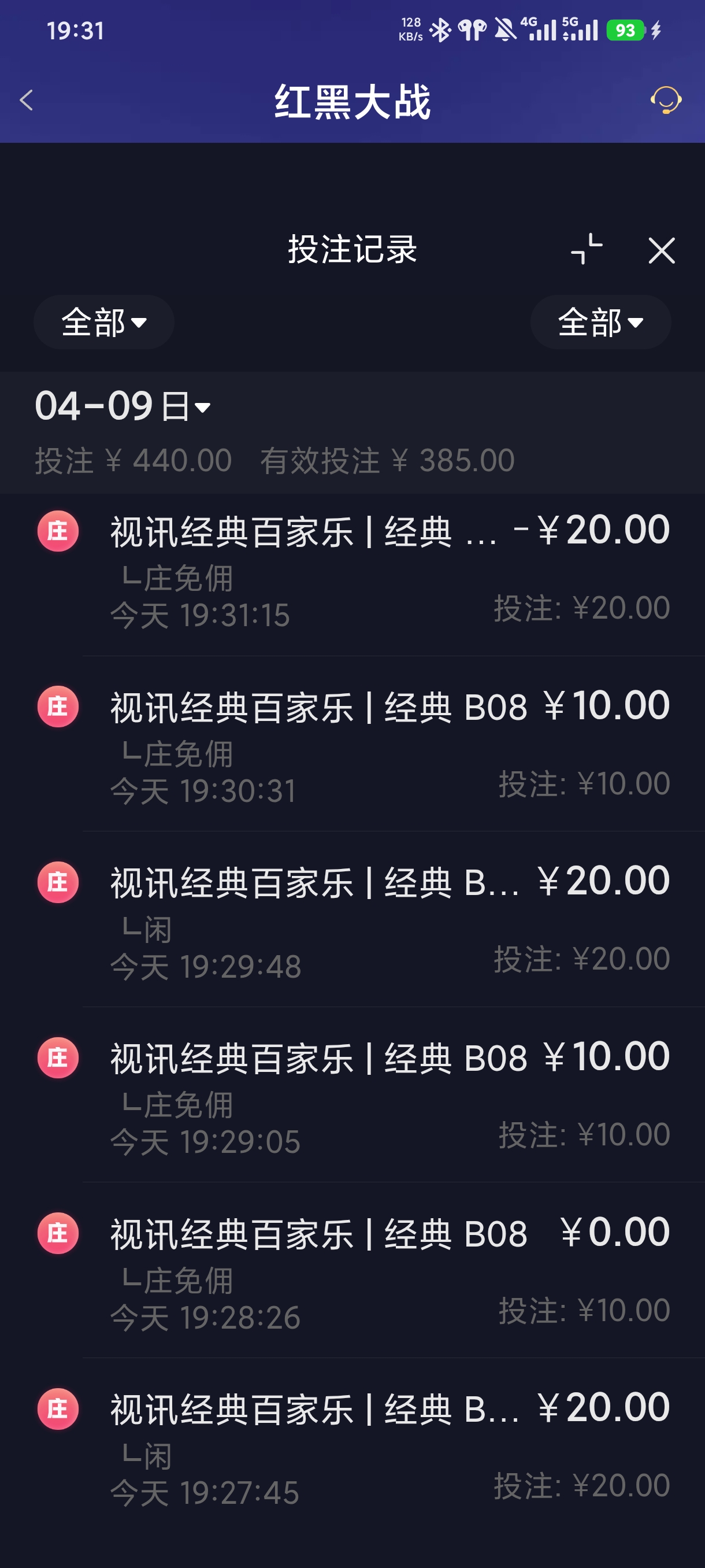
Task: Open the right 全部 filter dropdown
Action: point(600,323)
